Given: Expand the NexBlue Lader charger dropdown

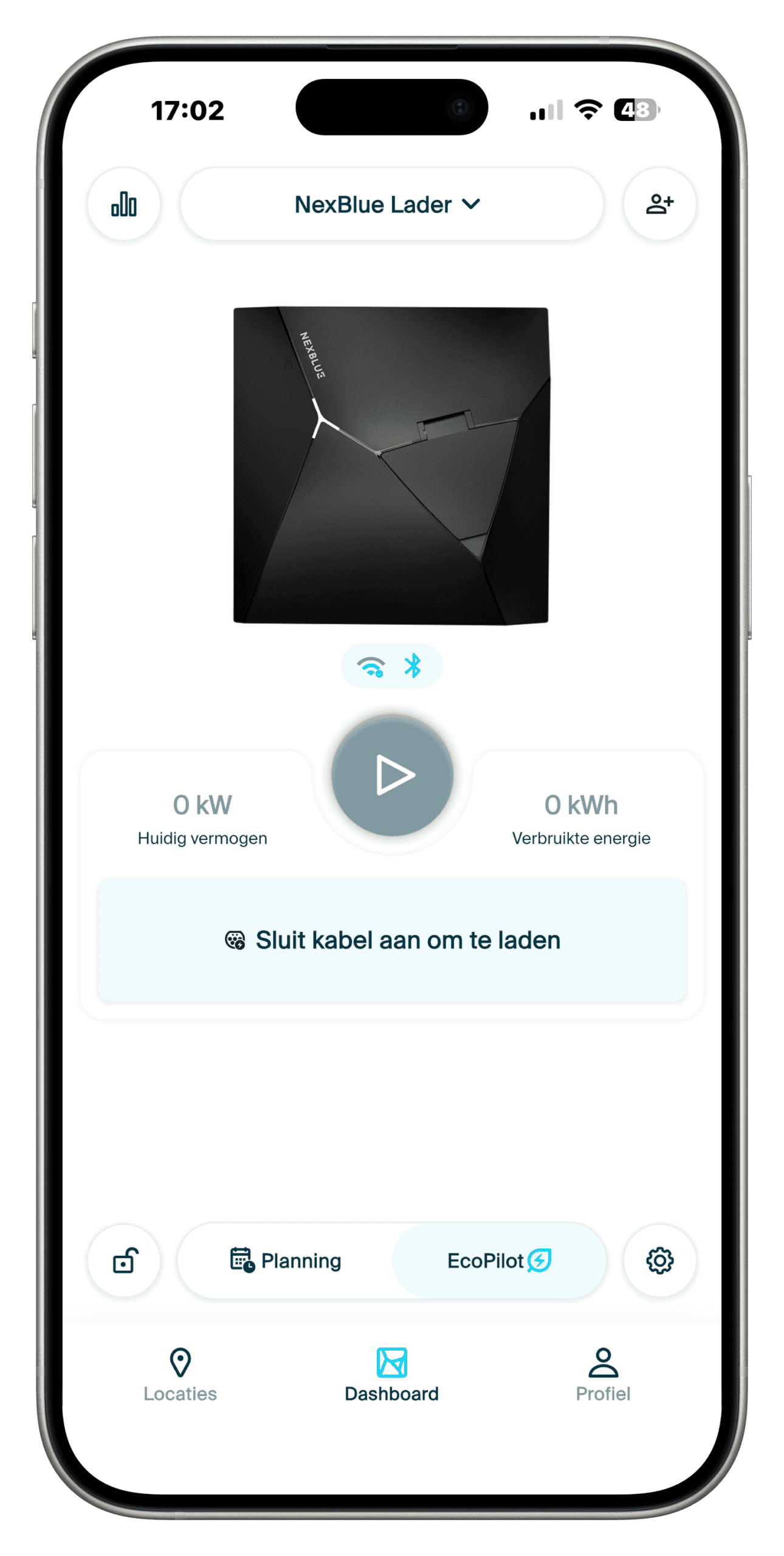Looking at the screenshot, I should [391, 204].
